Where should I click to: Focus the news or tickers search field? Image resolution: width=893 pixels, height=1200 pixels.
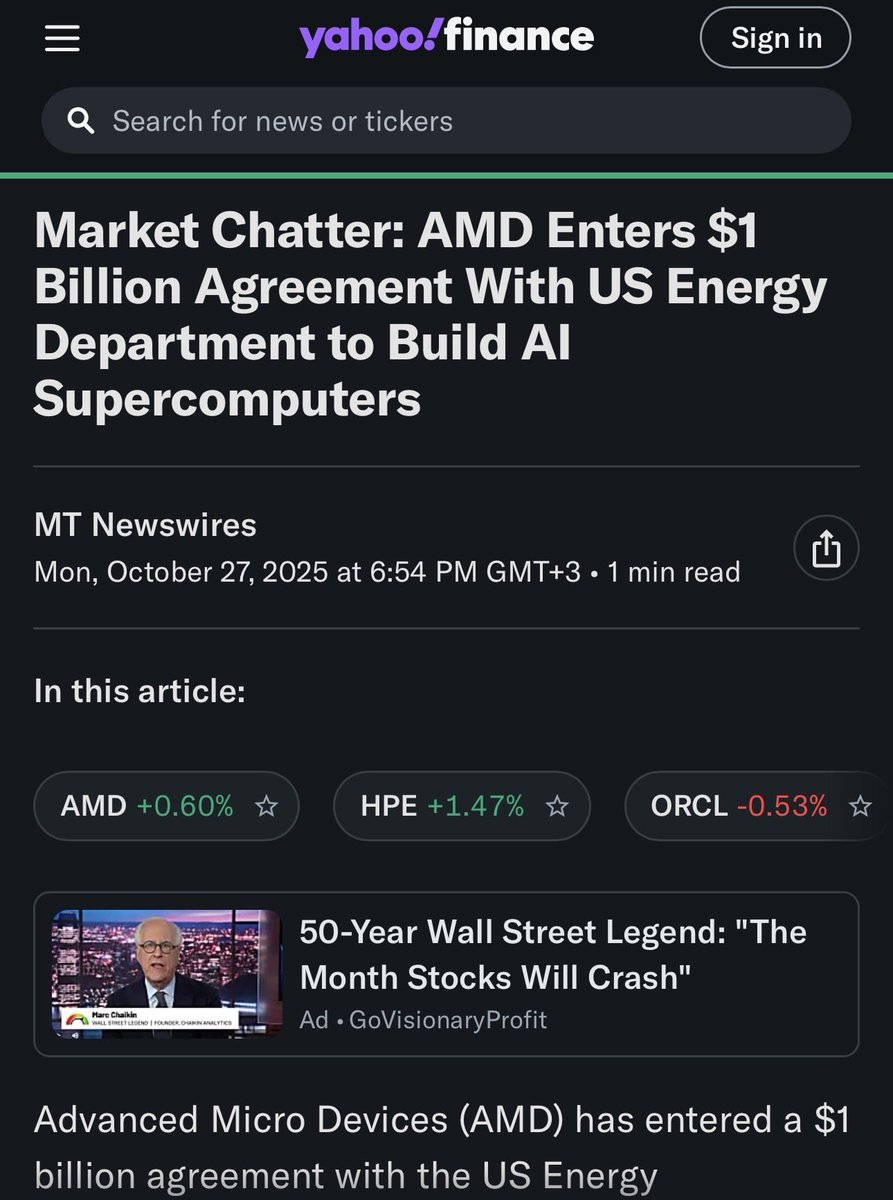click(x=446, y=122)
